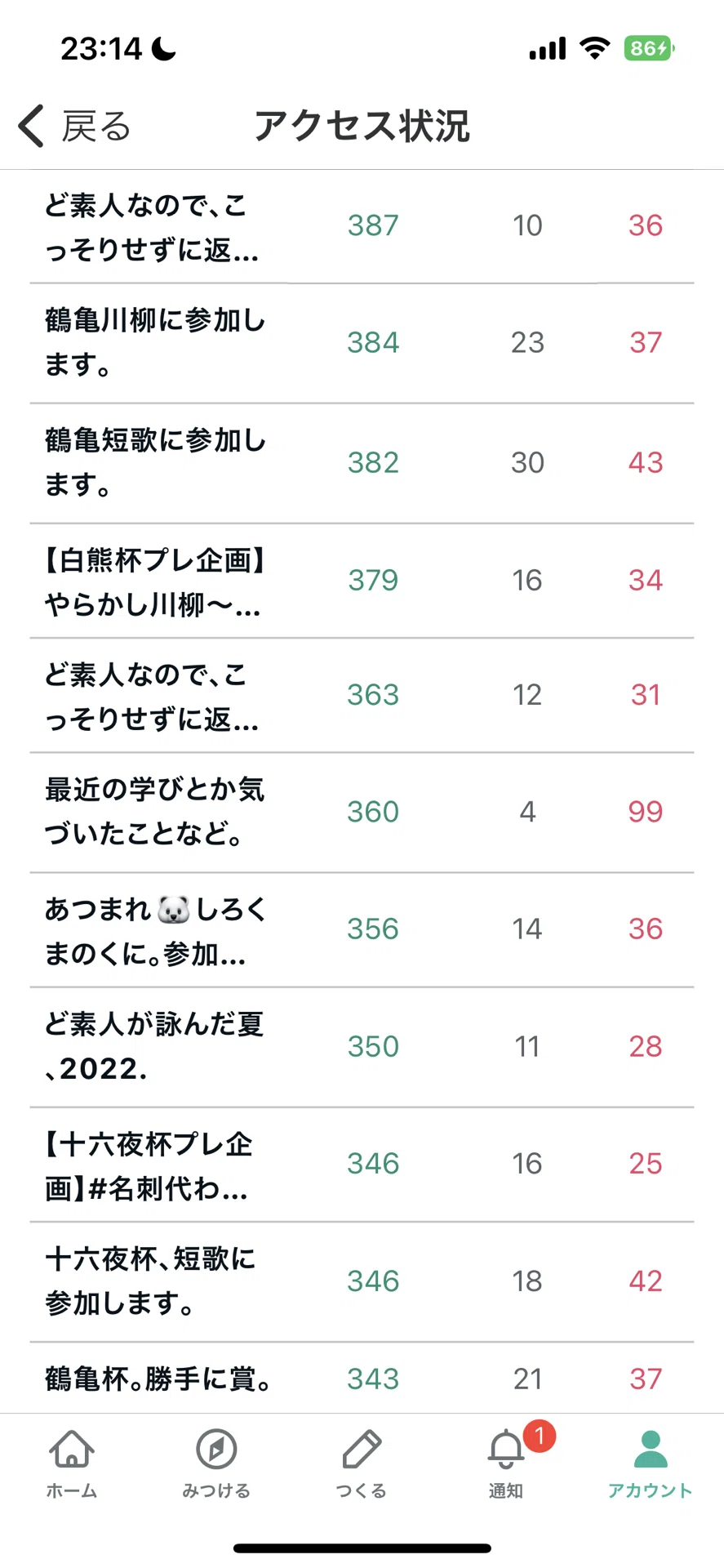Switch to the ホーム tab
The width and height of the screenshot is (724, 1568).
72,1464
